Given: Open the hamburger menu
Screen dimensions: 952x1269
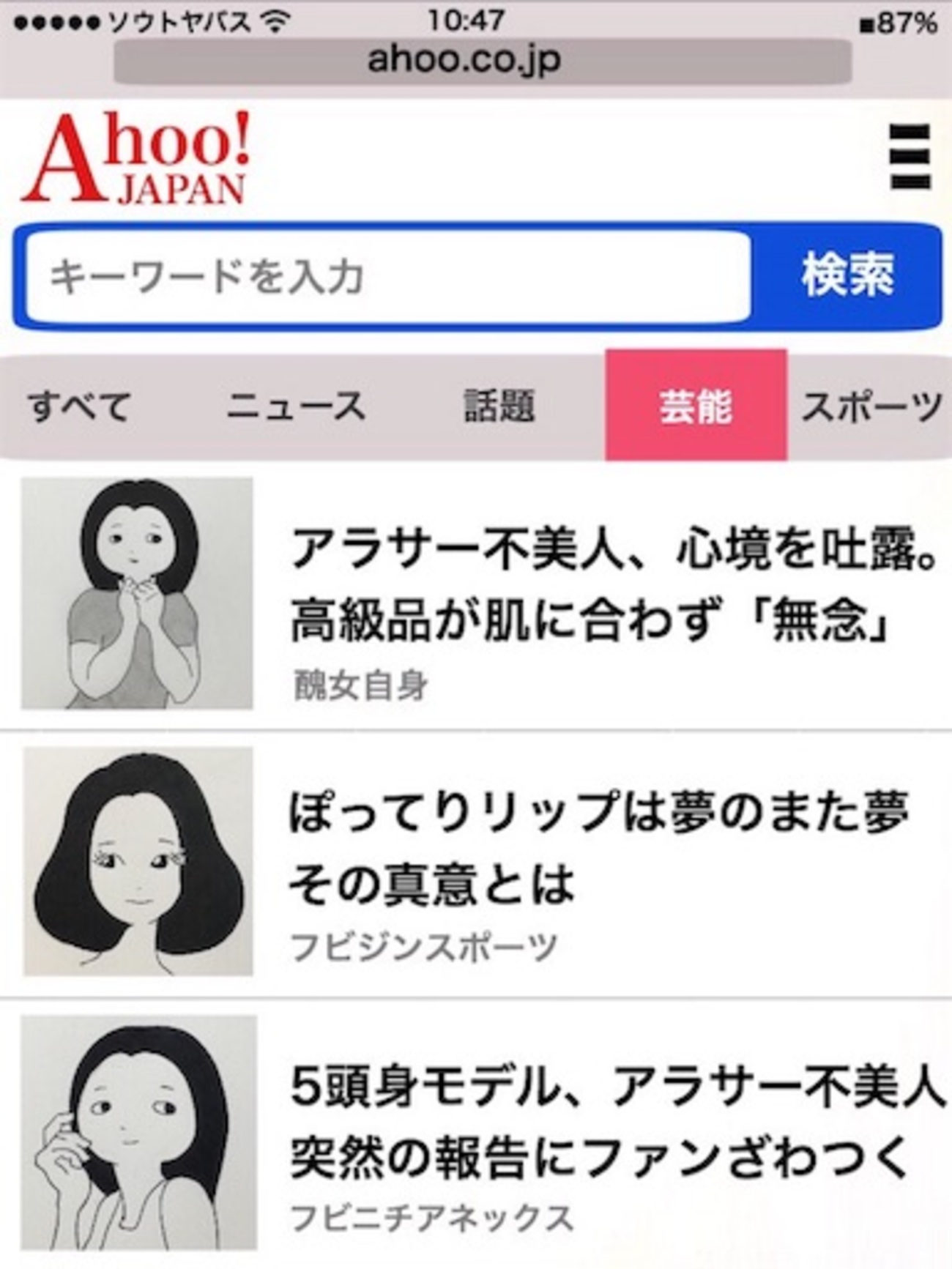Looking at the screenshot, I should point(910,157).
